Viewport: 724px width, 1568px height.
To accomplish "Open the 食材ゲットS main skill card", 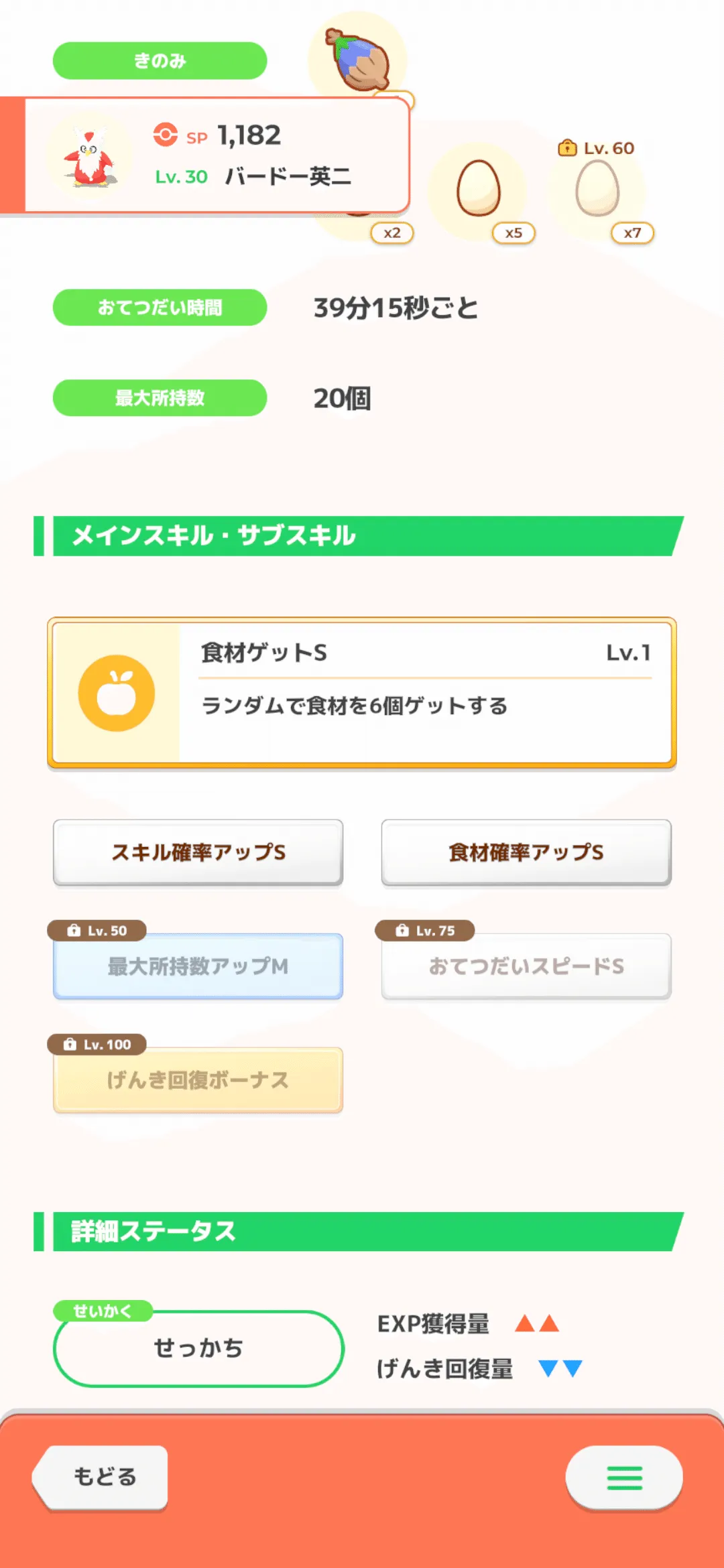I will tap(362, 693).
